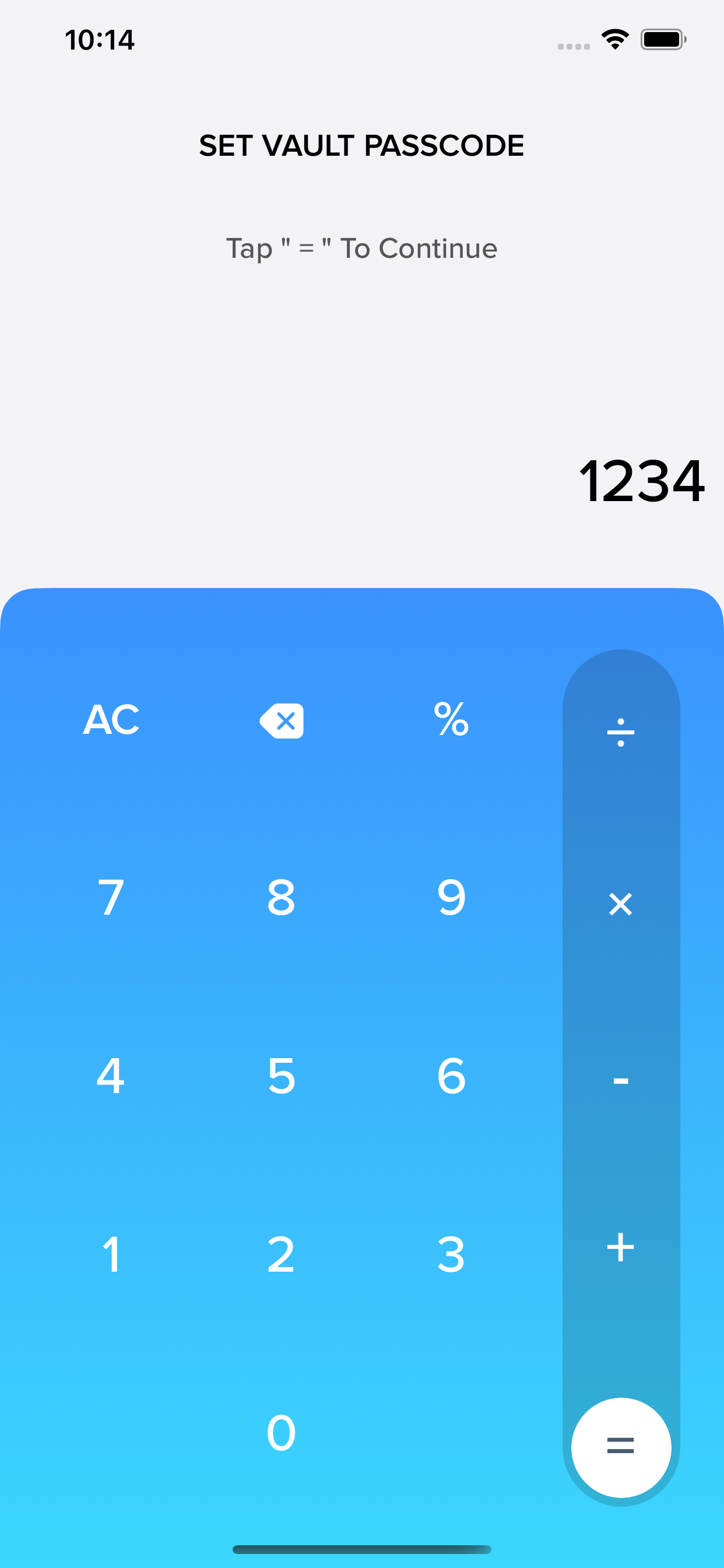724x1568 pixels.
Task: Tap the SET VAULT PASSCODE title
Action: [361, 145]
